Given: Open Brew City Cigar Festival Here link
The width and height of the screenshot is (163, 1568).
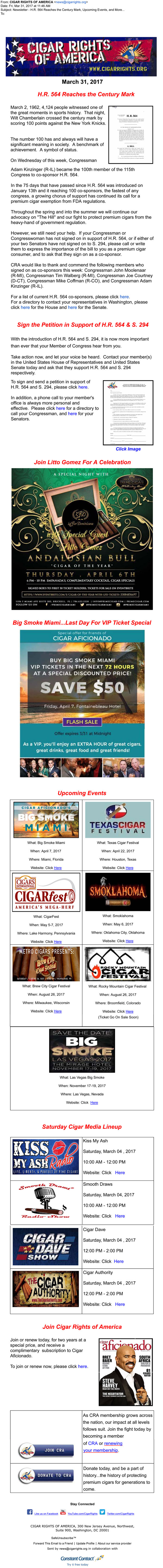Looking at the screenshot, I should pos(58,1011).
